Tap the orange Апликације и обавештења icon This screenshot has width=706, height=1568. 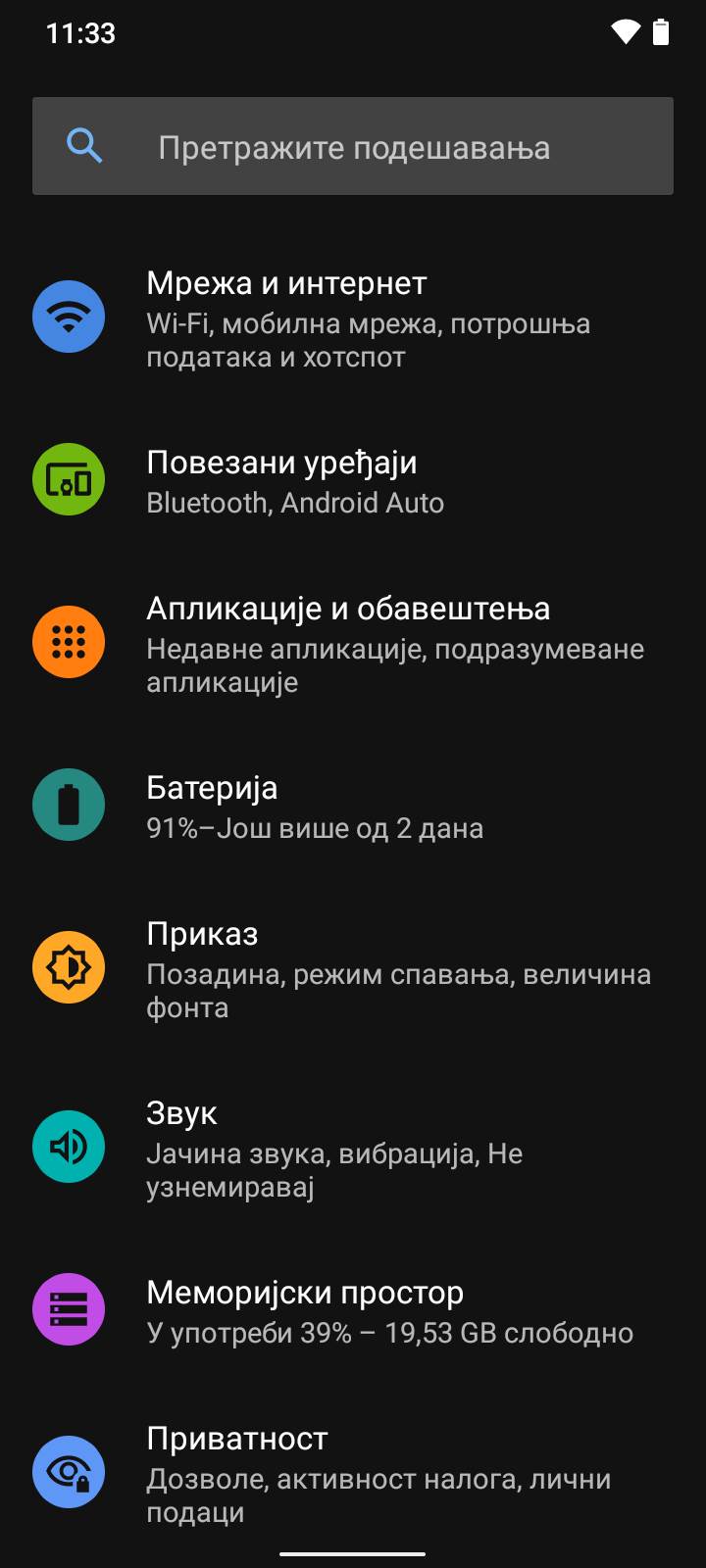[x=69, y=642]
